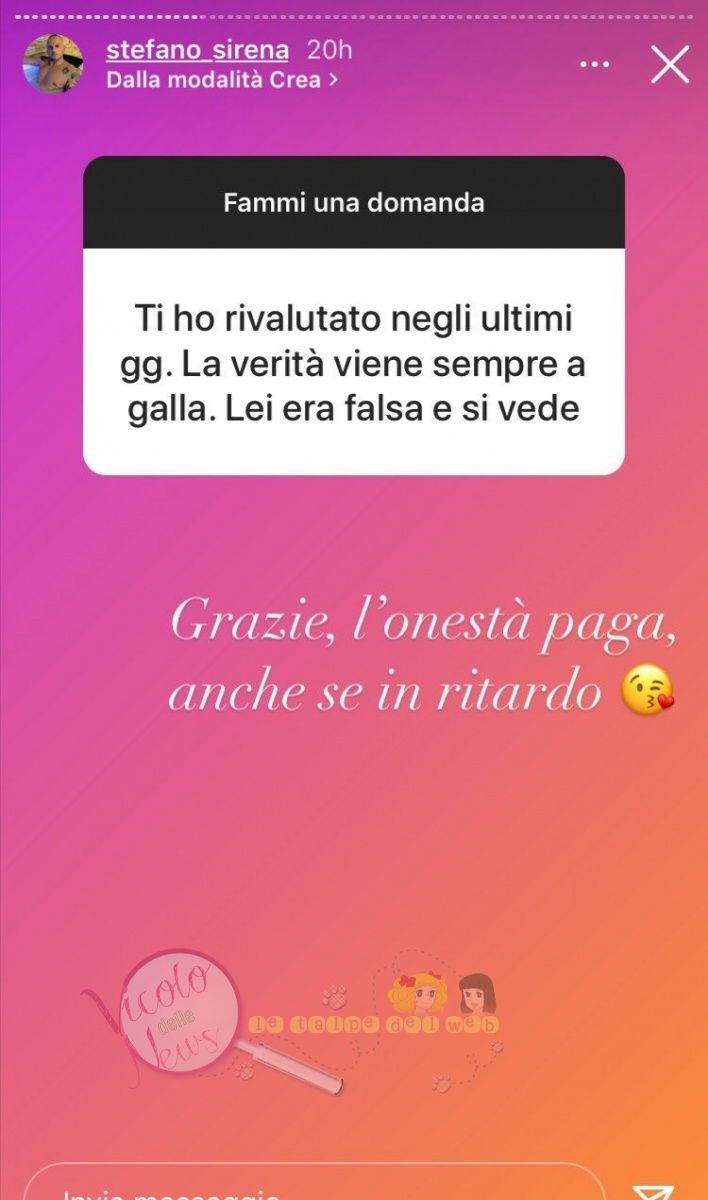Screen dimensions: 708x1200
Task: Open Dalla modalità Crea link
Action: [222, 80]
